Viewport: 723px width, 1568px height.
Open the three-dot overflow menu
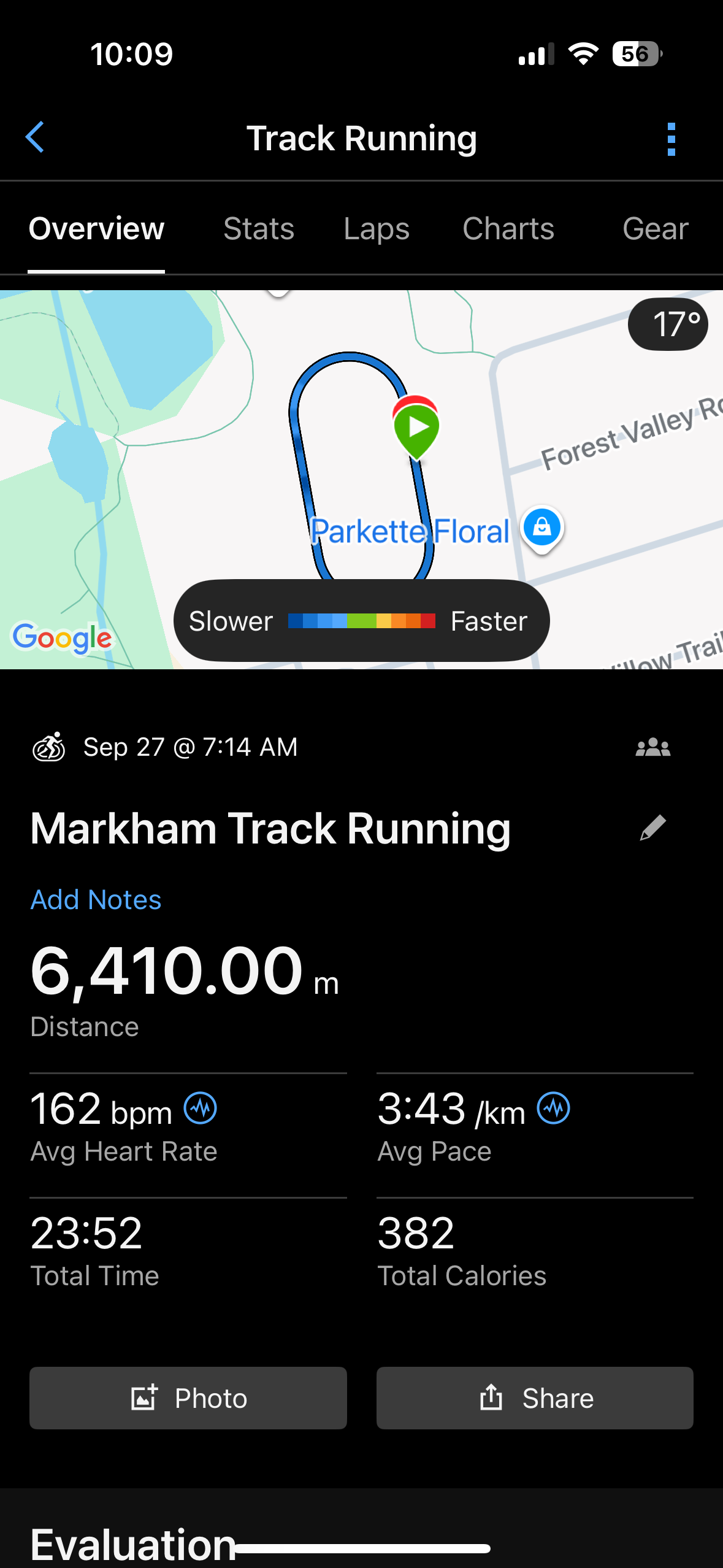(671, 139)
